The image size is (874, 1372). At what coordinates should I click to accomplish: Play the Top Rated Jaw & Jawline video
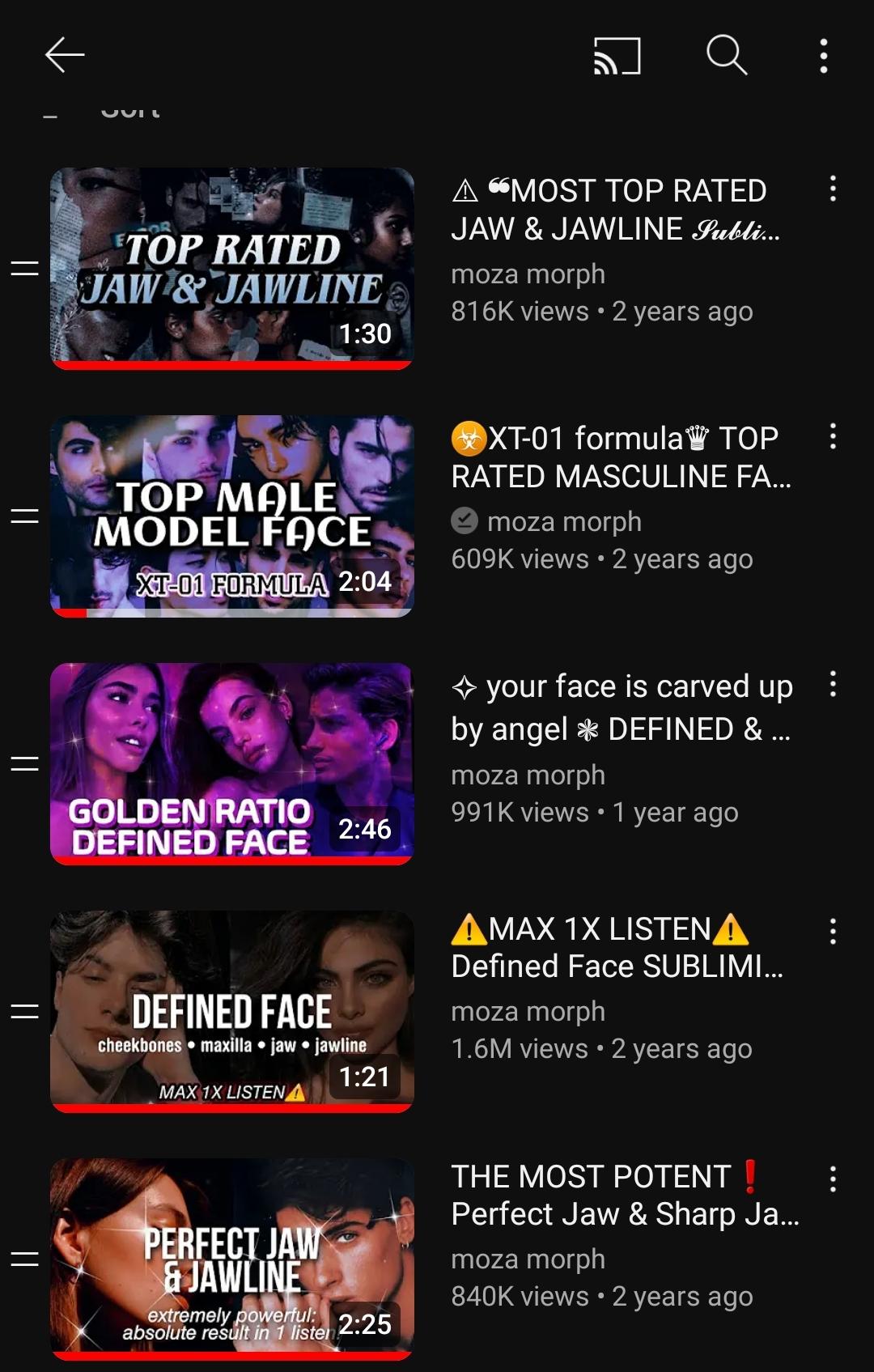click(x=231, y=267)
